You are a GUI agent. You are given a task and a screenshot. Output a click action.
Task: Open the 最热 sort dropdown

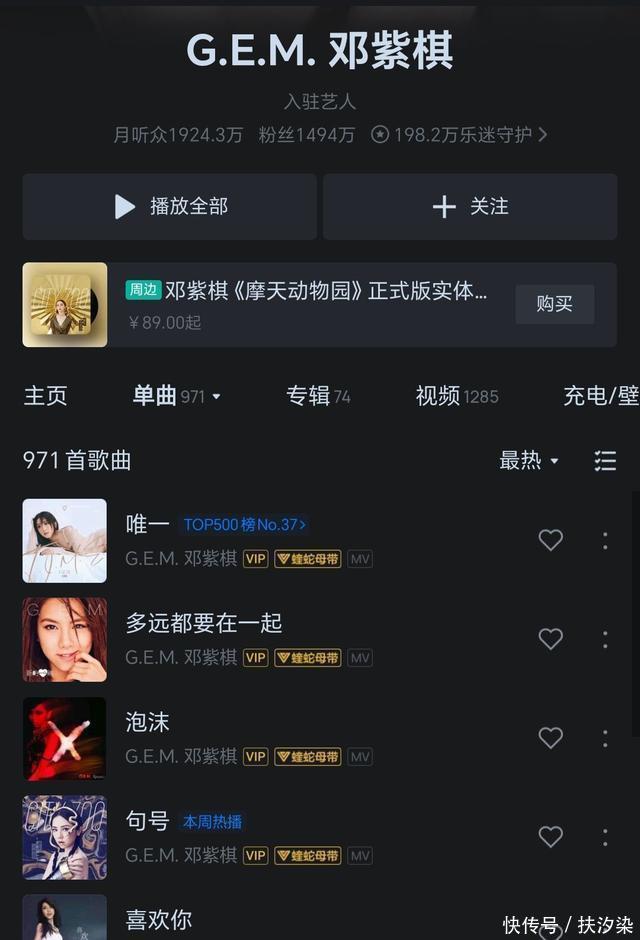coord(529,460)
